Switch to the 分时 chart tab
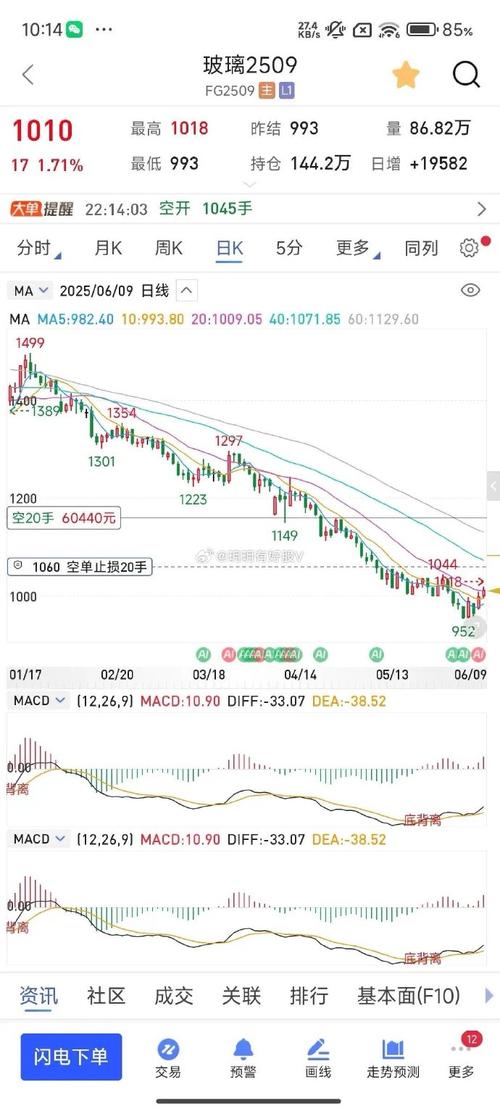 coord(37,249)
